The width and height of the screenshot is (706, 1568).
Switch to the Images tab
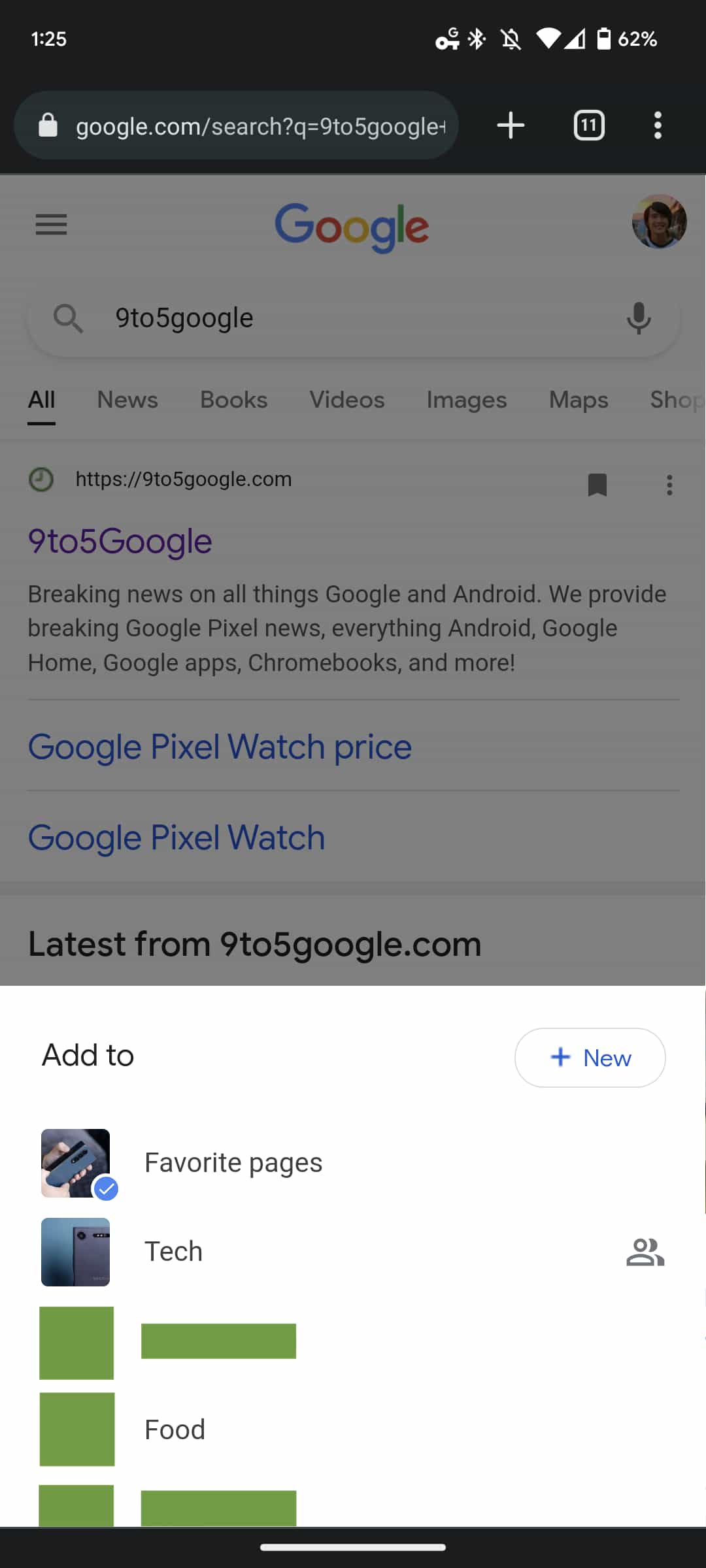point(466,400)
